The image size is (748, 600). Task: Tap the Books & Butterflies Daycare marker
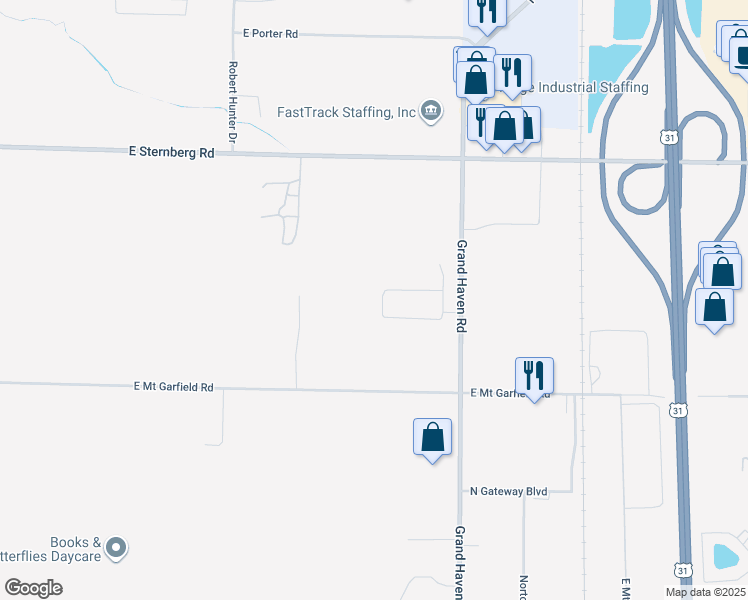pos(117,546)
